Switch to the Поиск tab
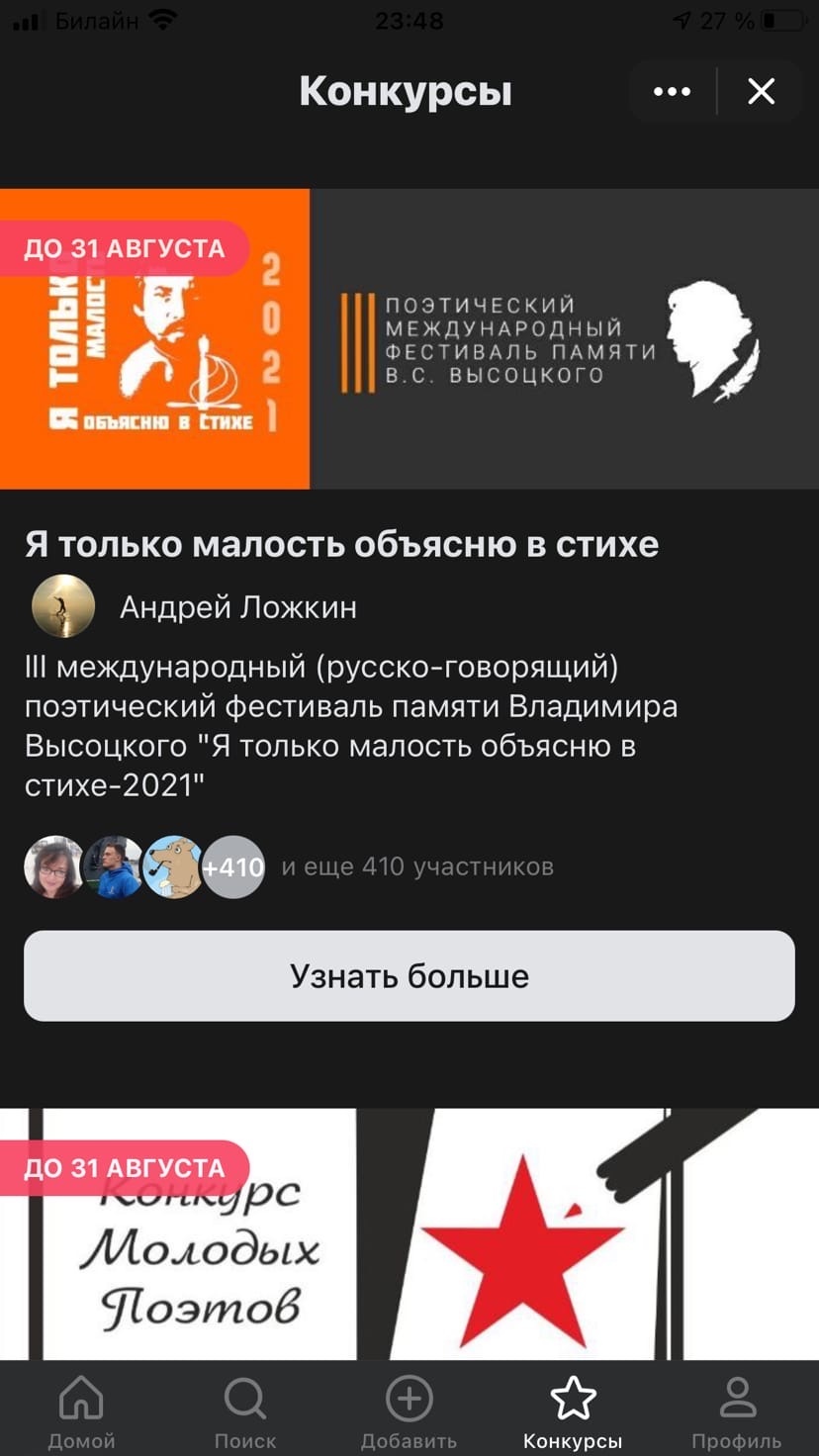The width and height of the screenshot is (819, 1456). point(245,1412)
